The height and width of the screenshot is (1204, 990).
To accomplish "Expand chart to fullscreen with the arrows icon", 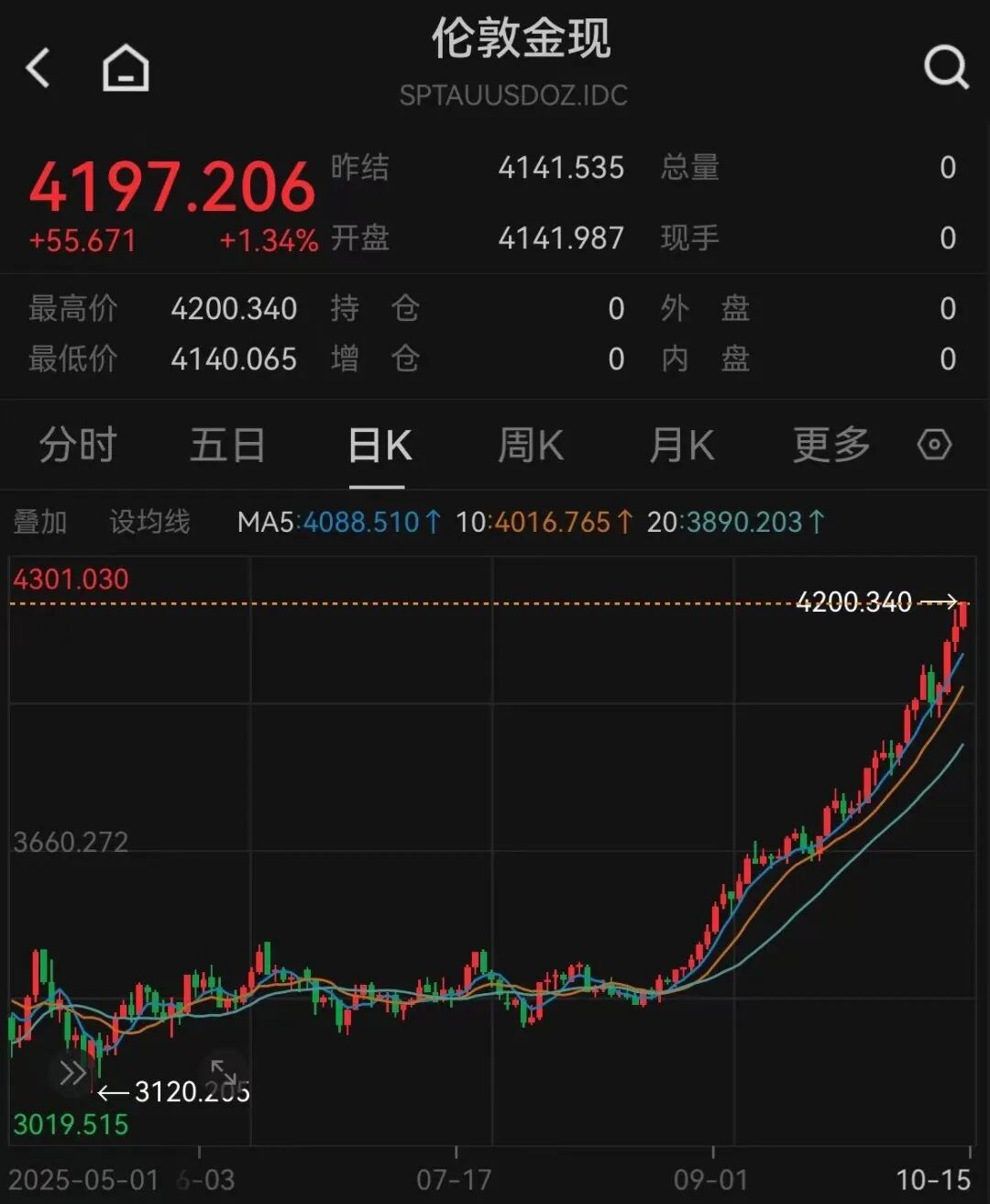I will (x=225, y=1071).
